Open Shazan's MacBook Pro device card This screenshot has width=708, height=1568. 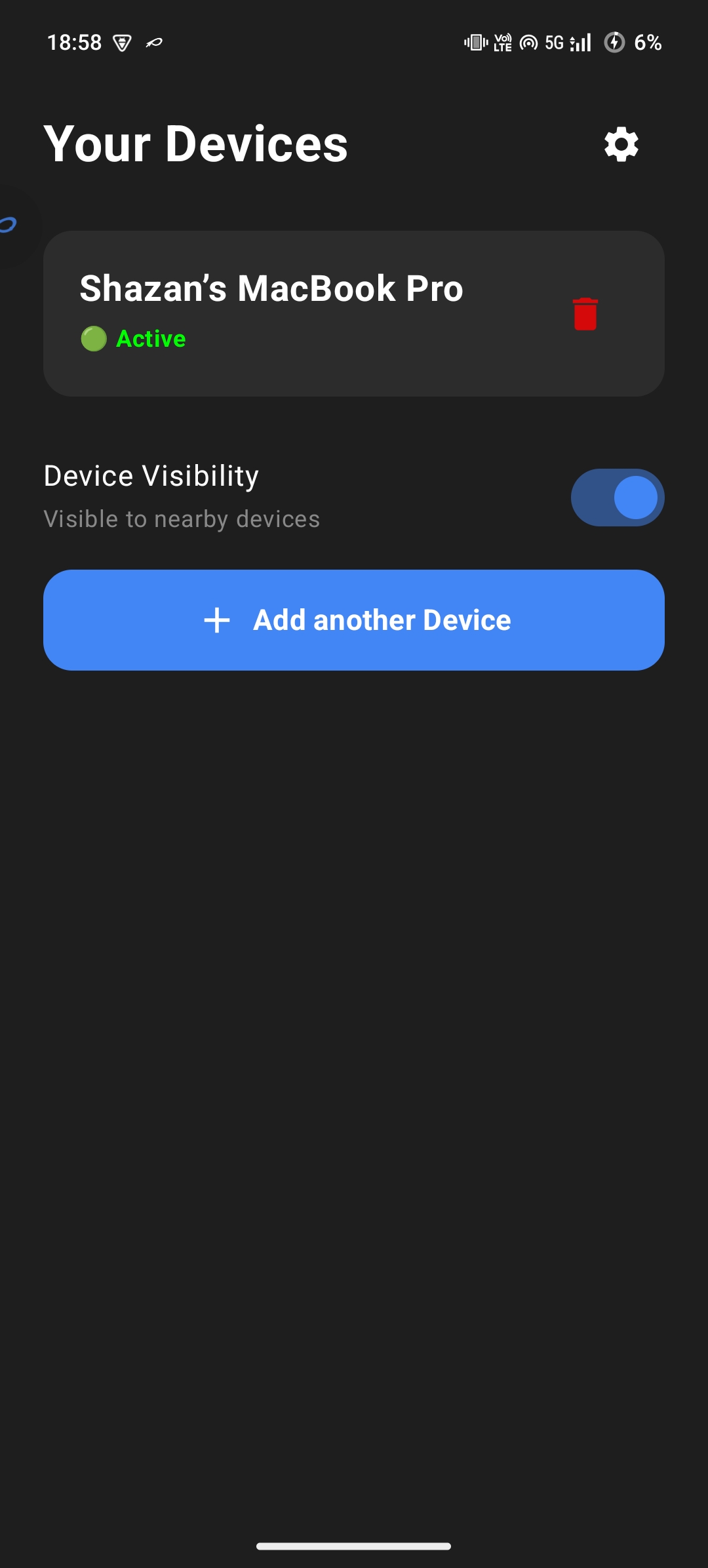(354, 313)
